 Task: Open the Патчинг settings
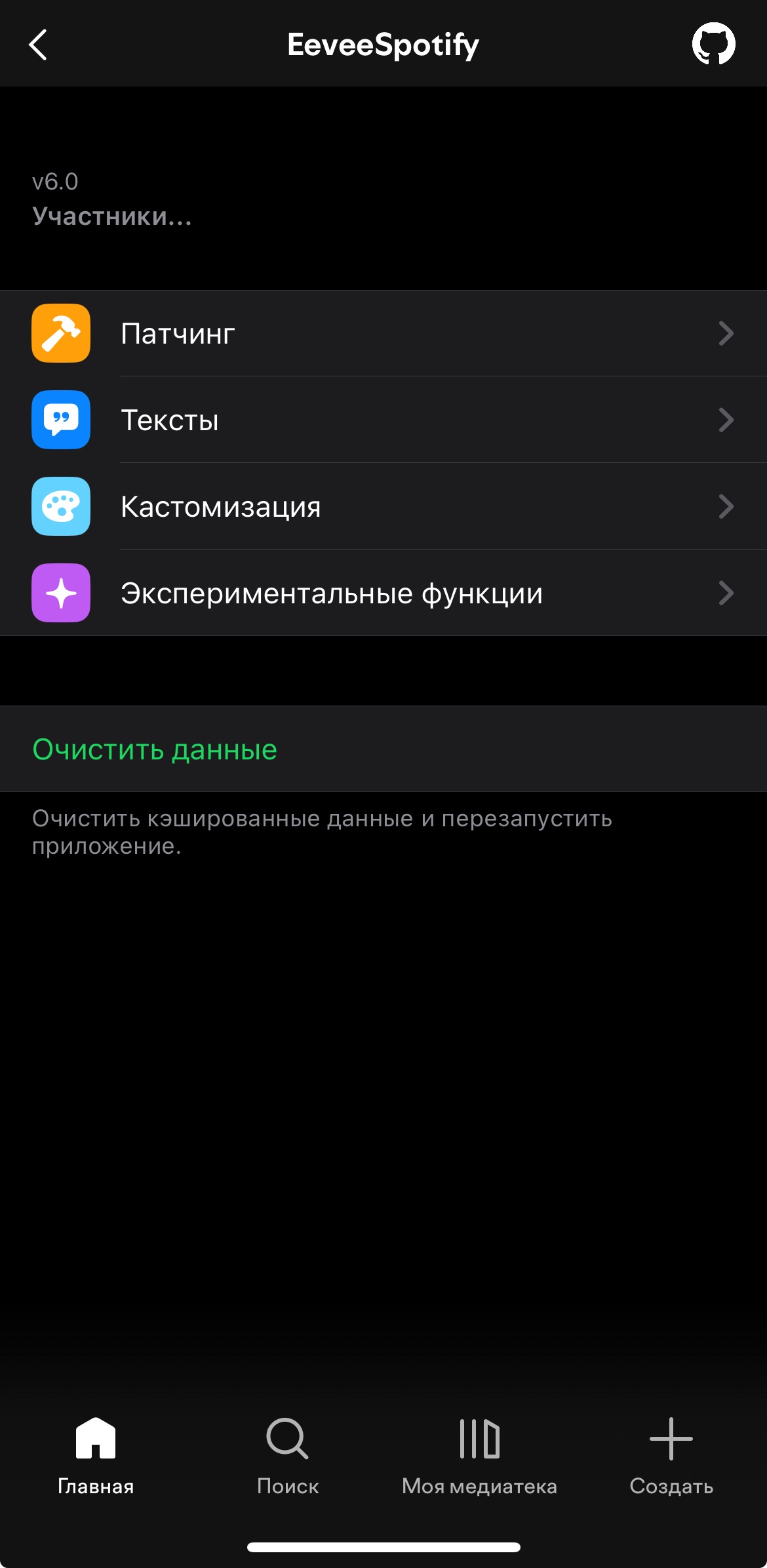pyautogui.click(x=383, y=333)
